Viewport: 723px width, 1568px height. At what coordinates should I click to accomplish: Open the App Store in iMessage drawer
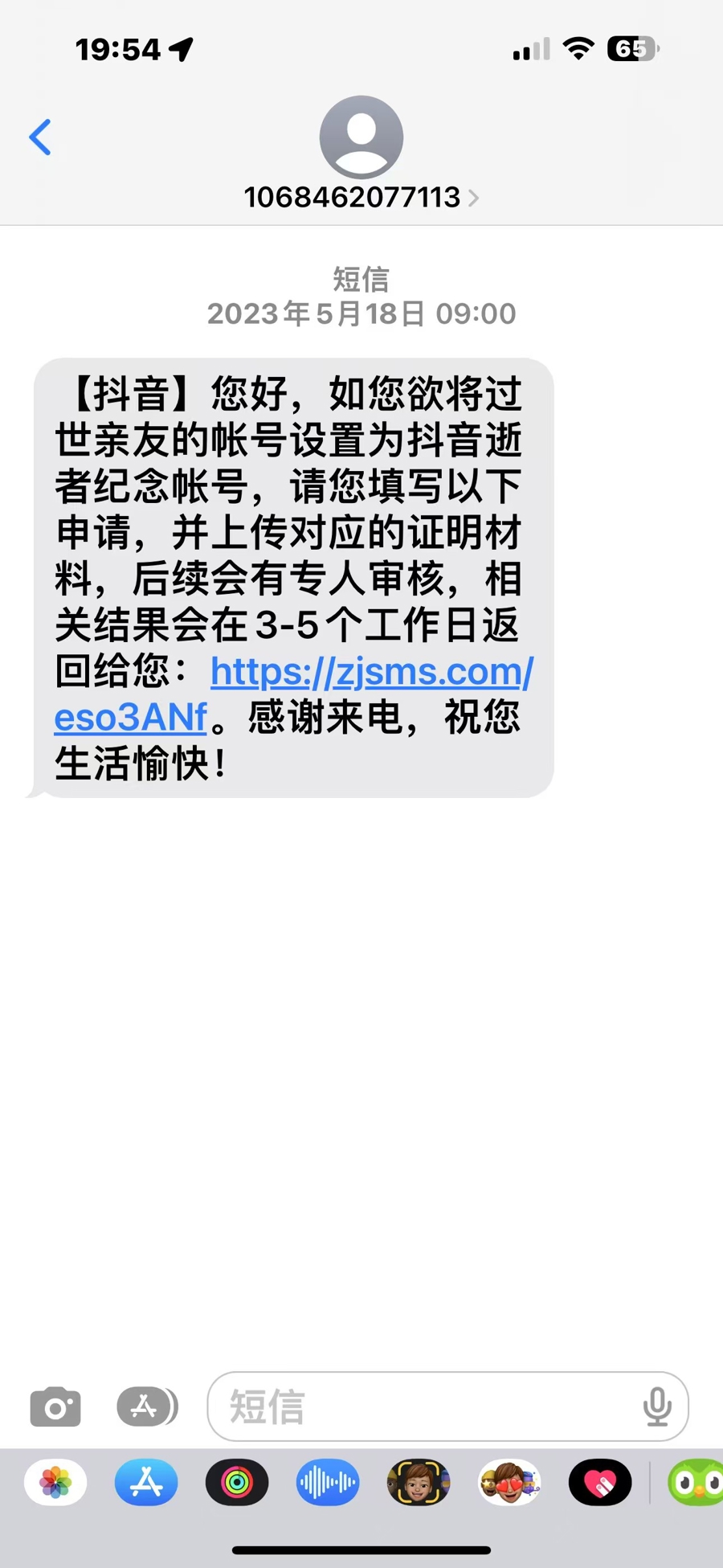coord(146,1482)
